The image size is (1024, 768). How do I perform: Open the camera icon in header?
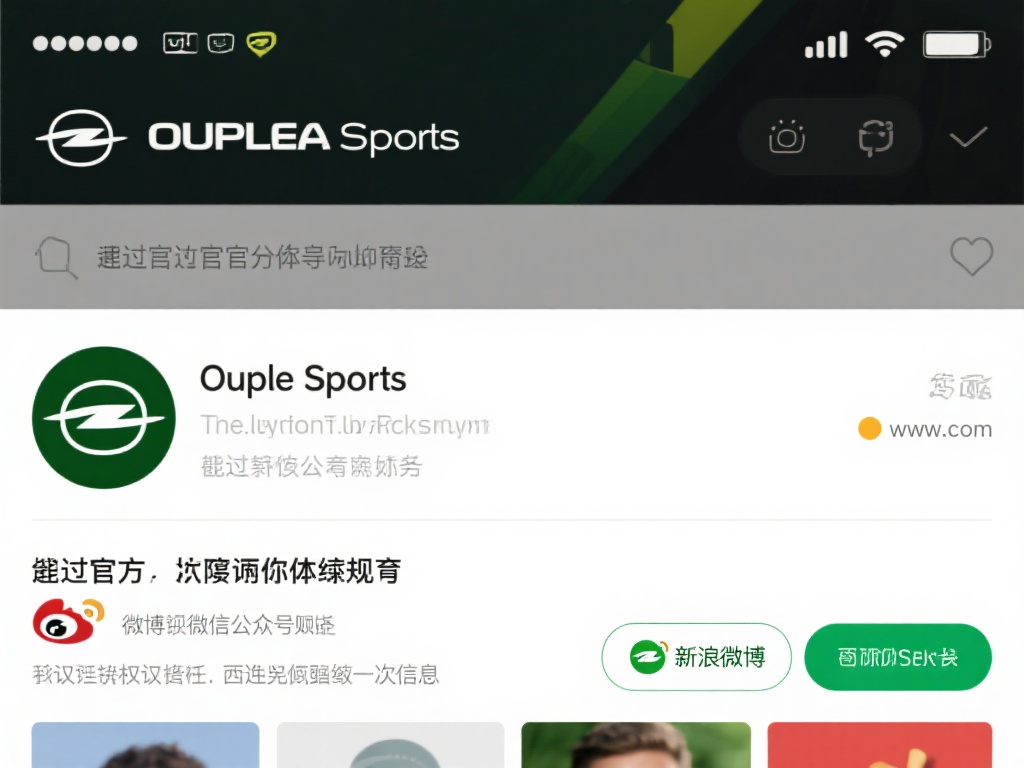[x=787, y=137]
